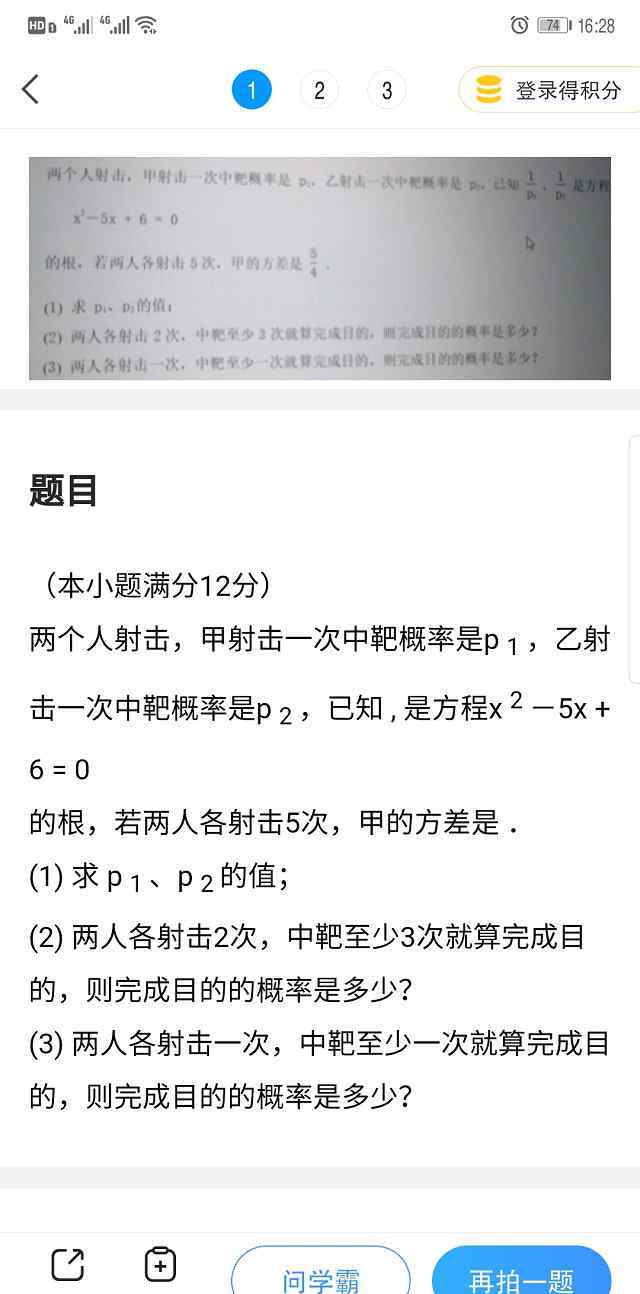Screen dimensions: 640x1294
Task: Go back using the top-left arrow
Action: click(30, 89)
